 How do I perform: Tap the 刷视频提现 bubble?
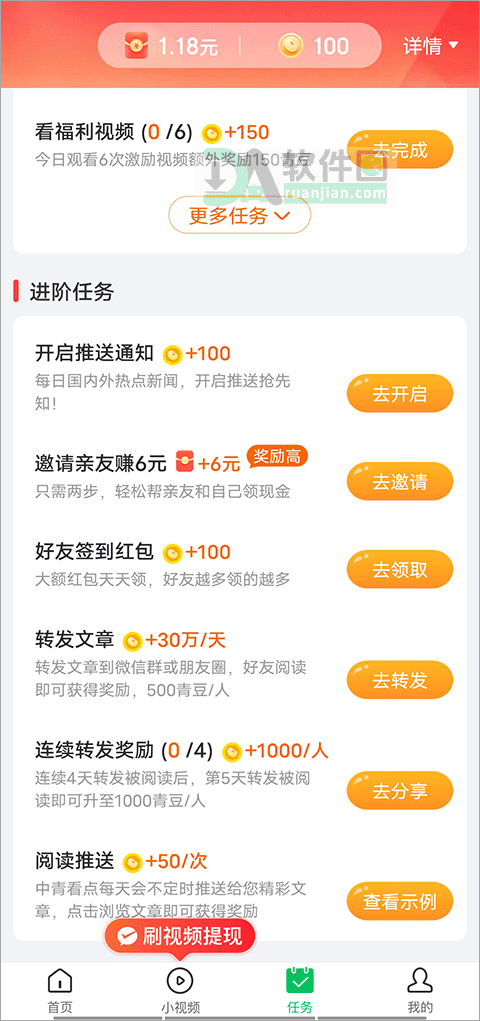coord(180,936)
